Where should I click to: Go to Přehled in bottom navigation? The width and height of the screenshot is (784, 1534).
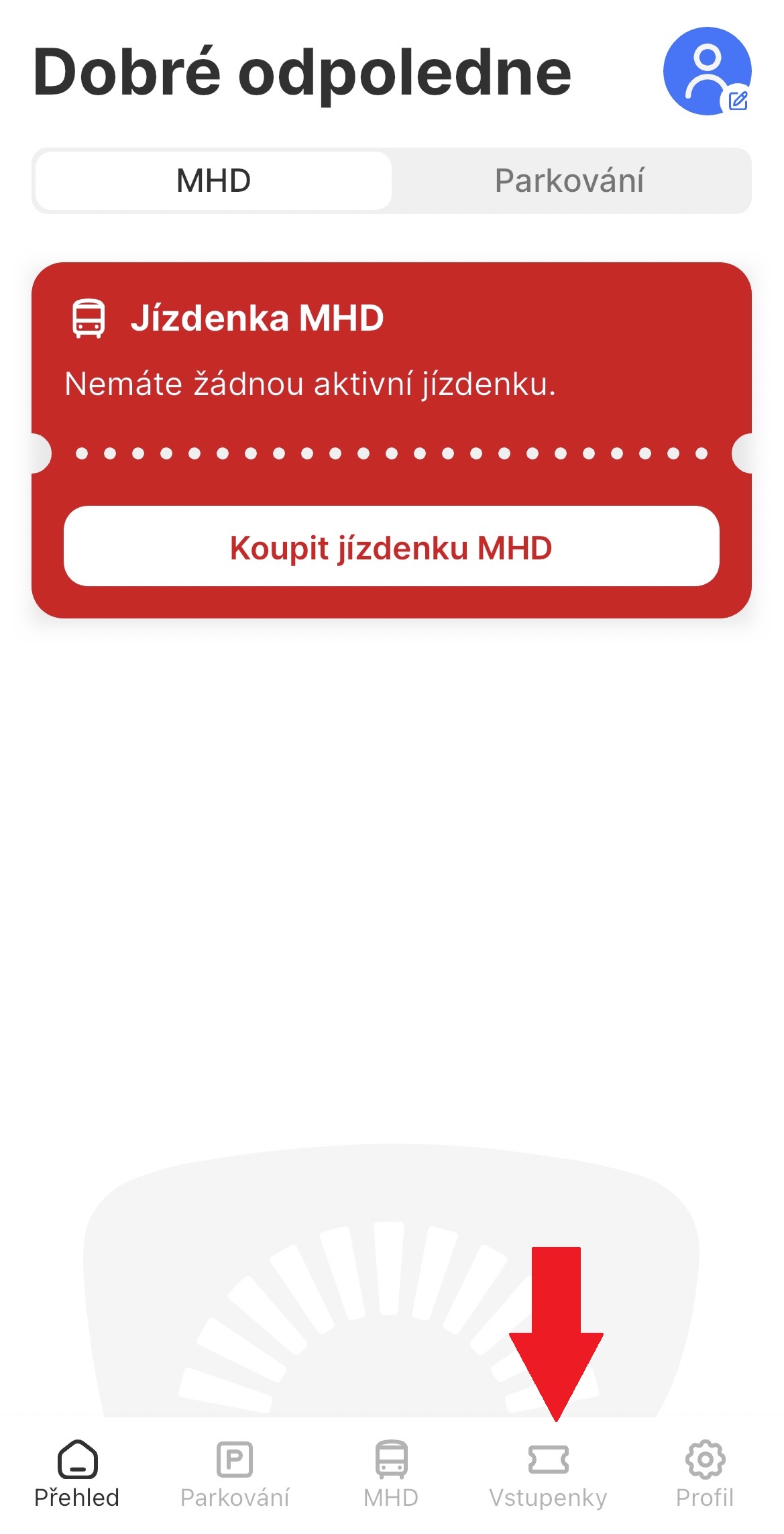[x=77, y=1473]
